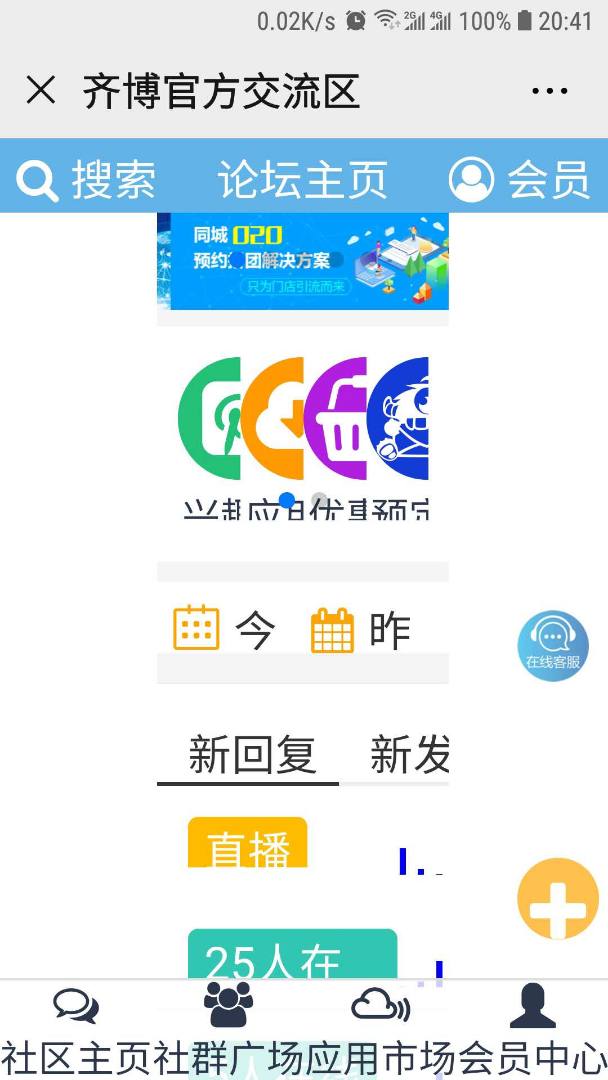Open 搜索 search
The image size is (608, 1080).
tap(87, 181)
